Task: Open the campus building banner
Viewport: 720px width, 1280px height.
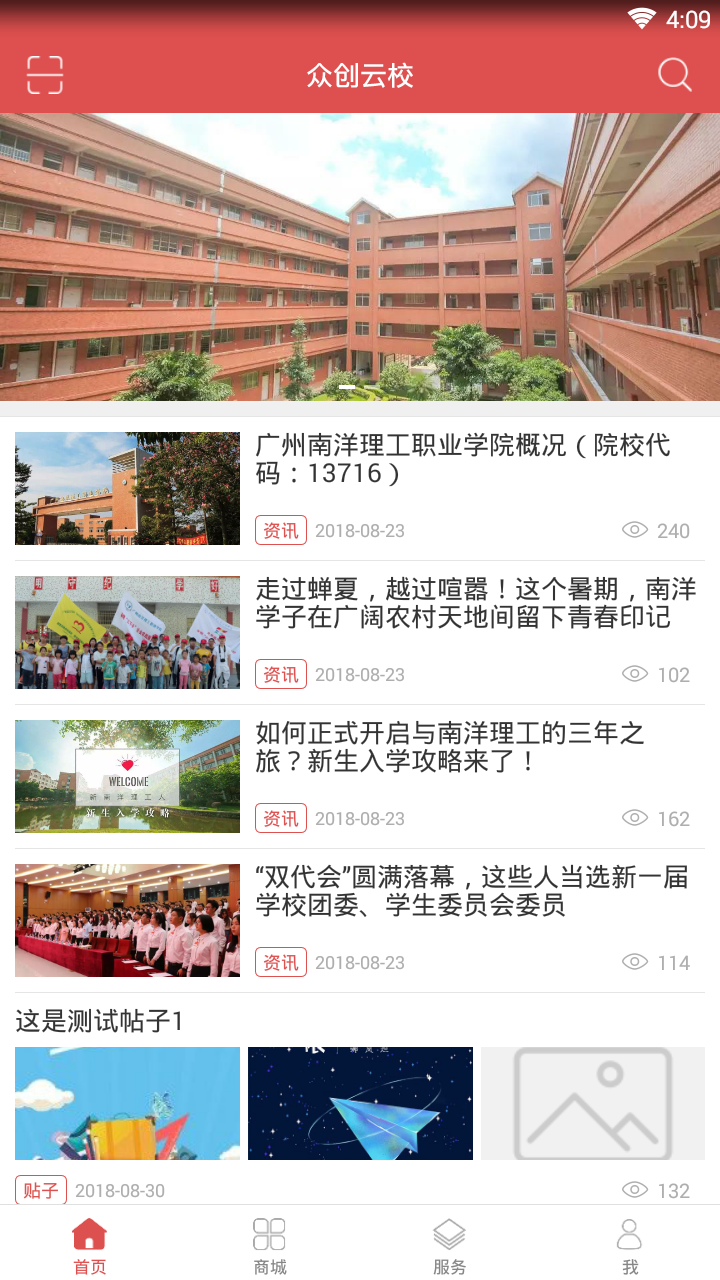Action: pos(360,257)
